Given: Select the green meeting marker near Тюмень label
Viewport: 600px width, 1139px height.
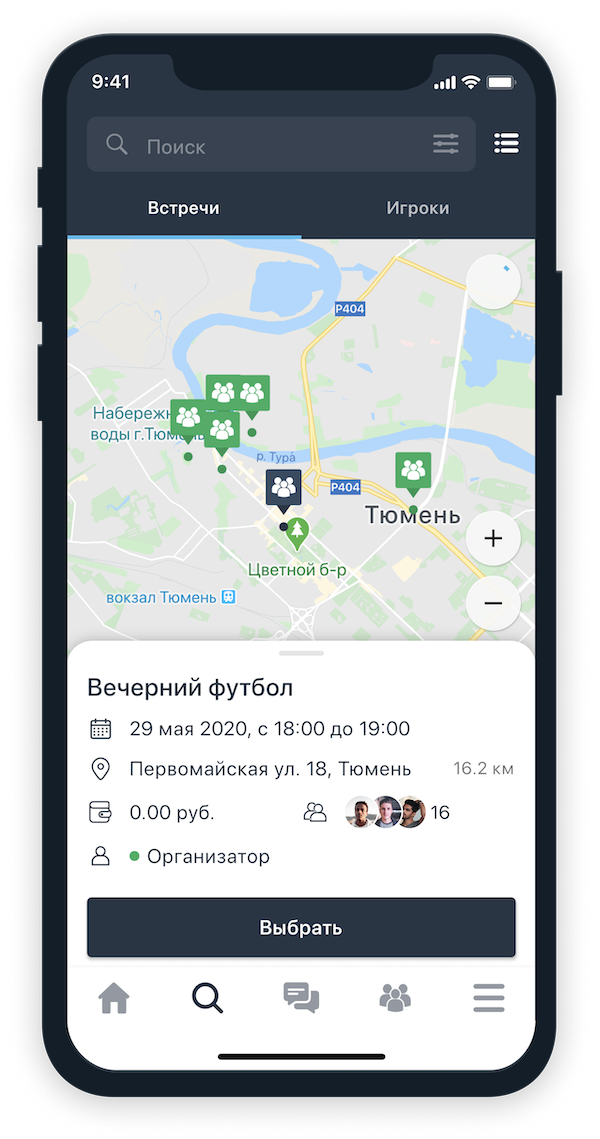Looking at the screenshot, I should [412, 472].
